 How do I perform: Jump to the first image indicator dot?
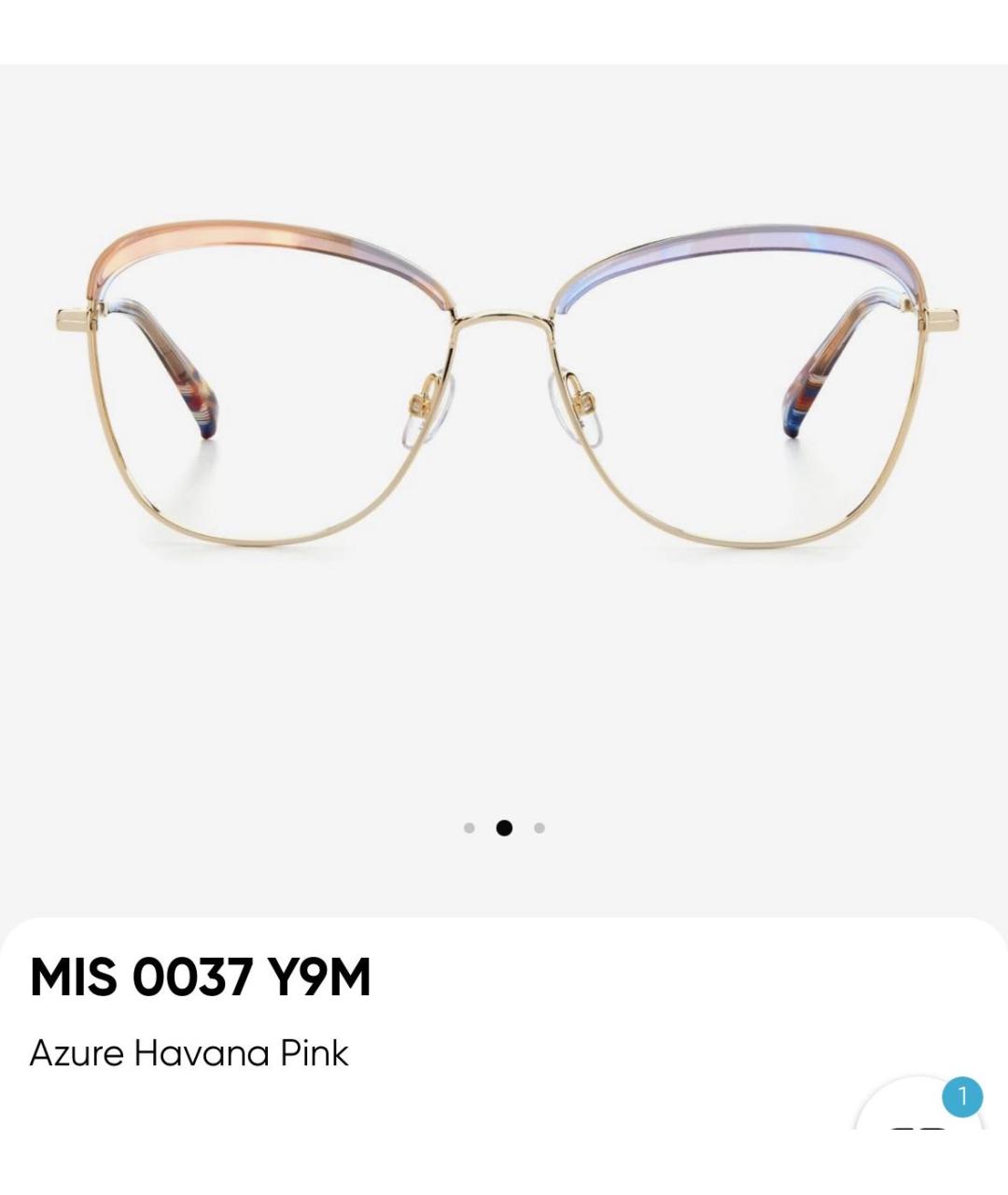pyautogui.click(x=469, y=828)
